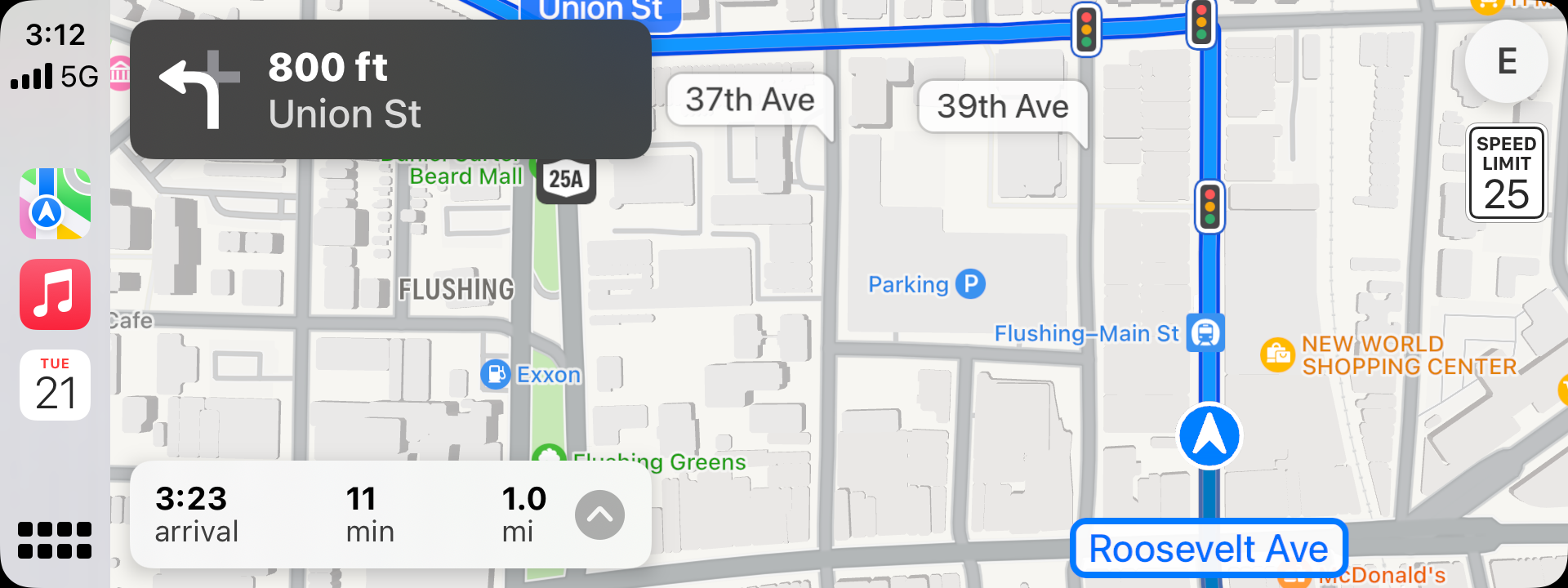This screenshot has height=588, width=1568.
Task: Select Flushing–Main St transit station
Action: pyautogui.click(x=1205, y=333)
